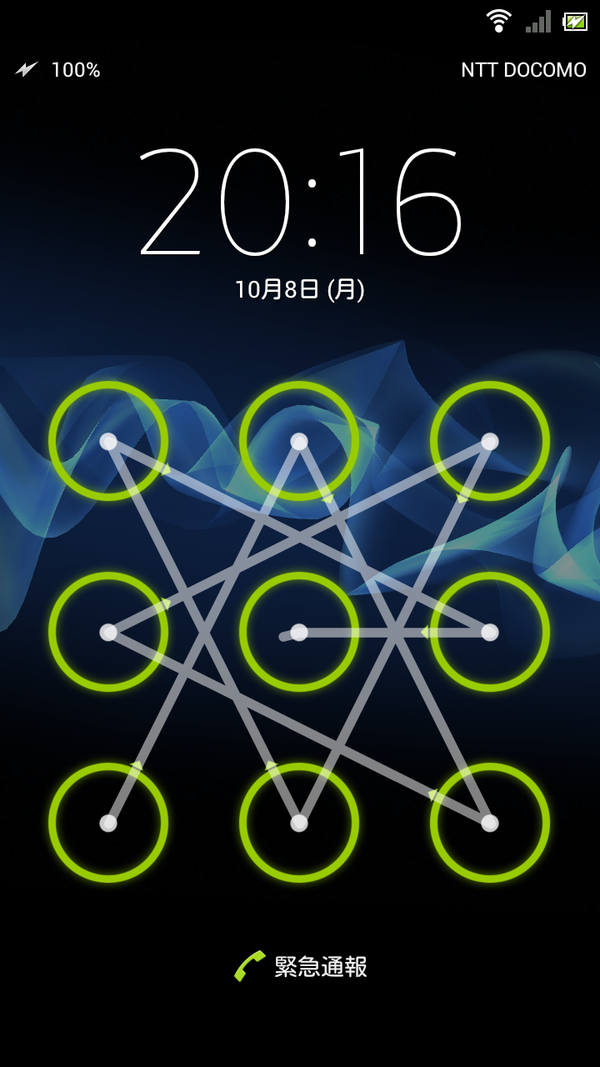Viewport: 600px width, 1067px height.
Task: Tap the bottom-left pattern dot
Action: [x=108, y=823]
